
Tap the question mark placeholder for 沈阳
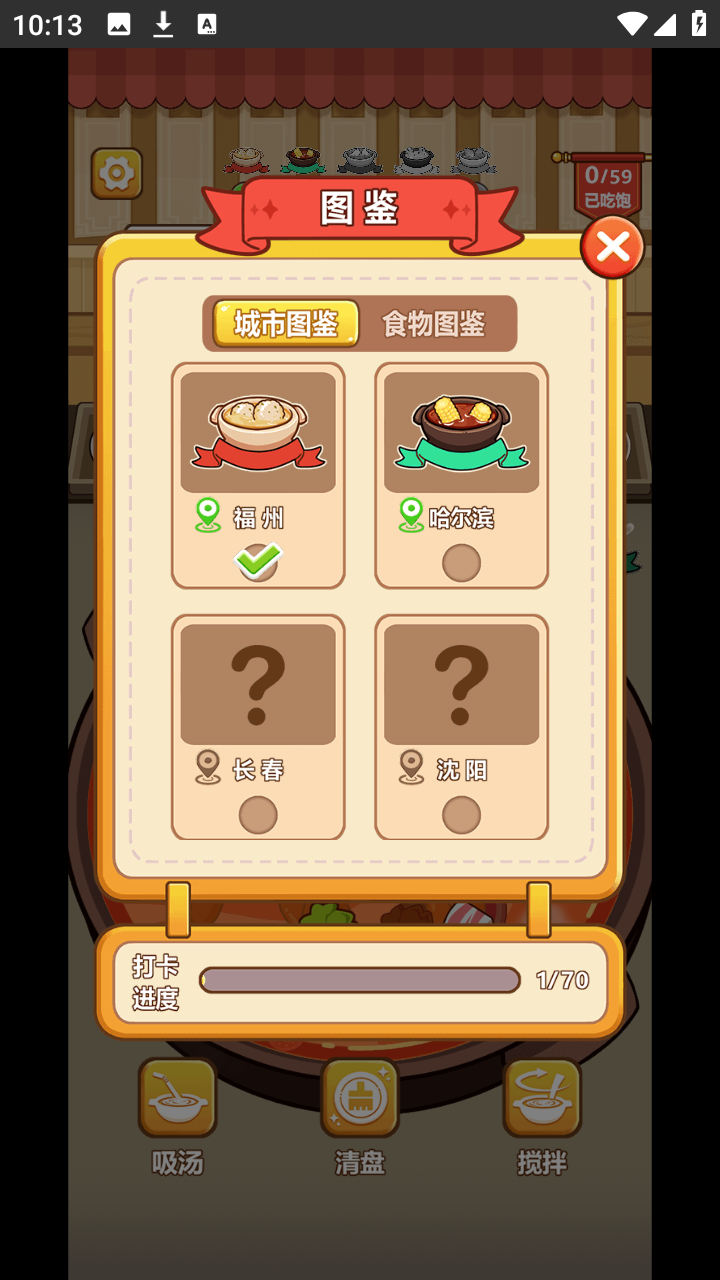click(x=461, y=681)
